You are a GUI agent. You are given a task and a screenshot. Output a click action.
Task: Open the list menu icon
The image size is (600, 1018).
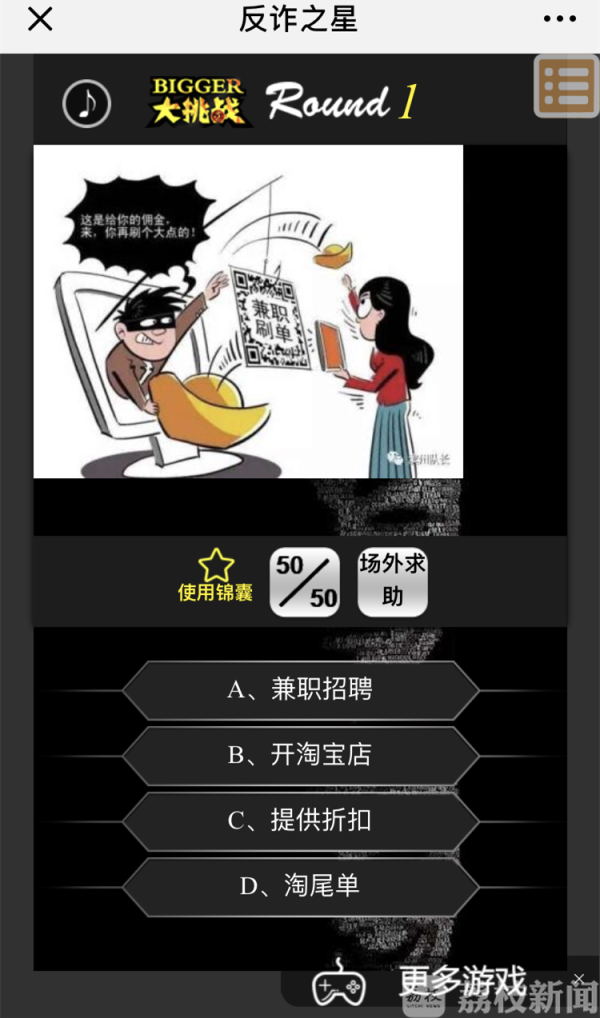point(566,87)
